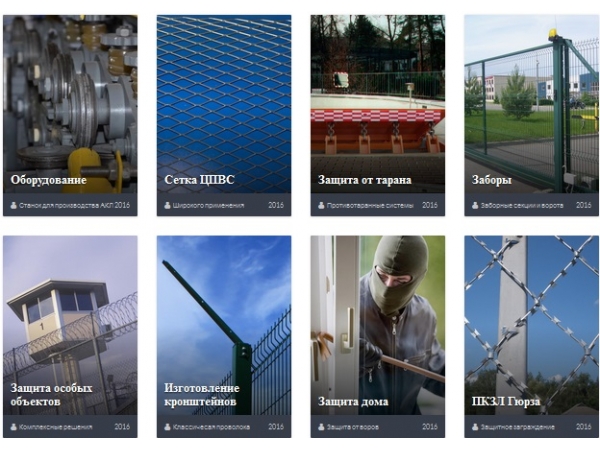Open the Защита дома tile
The width and height of the screenshot is (600, 450).
(377, 325)
